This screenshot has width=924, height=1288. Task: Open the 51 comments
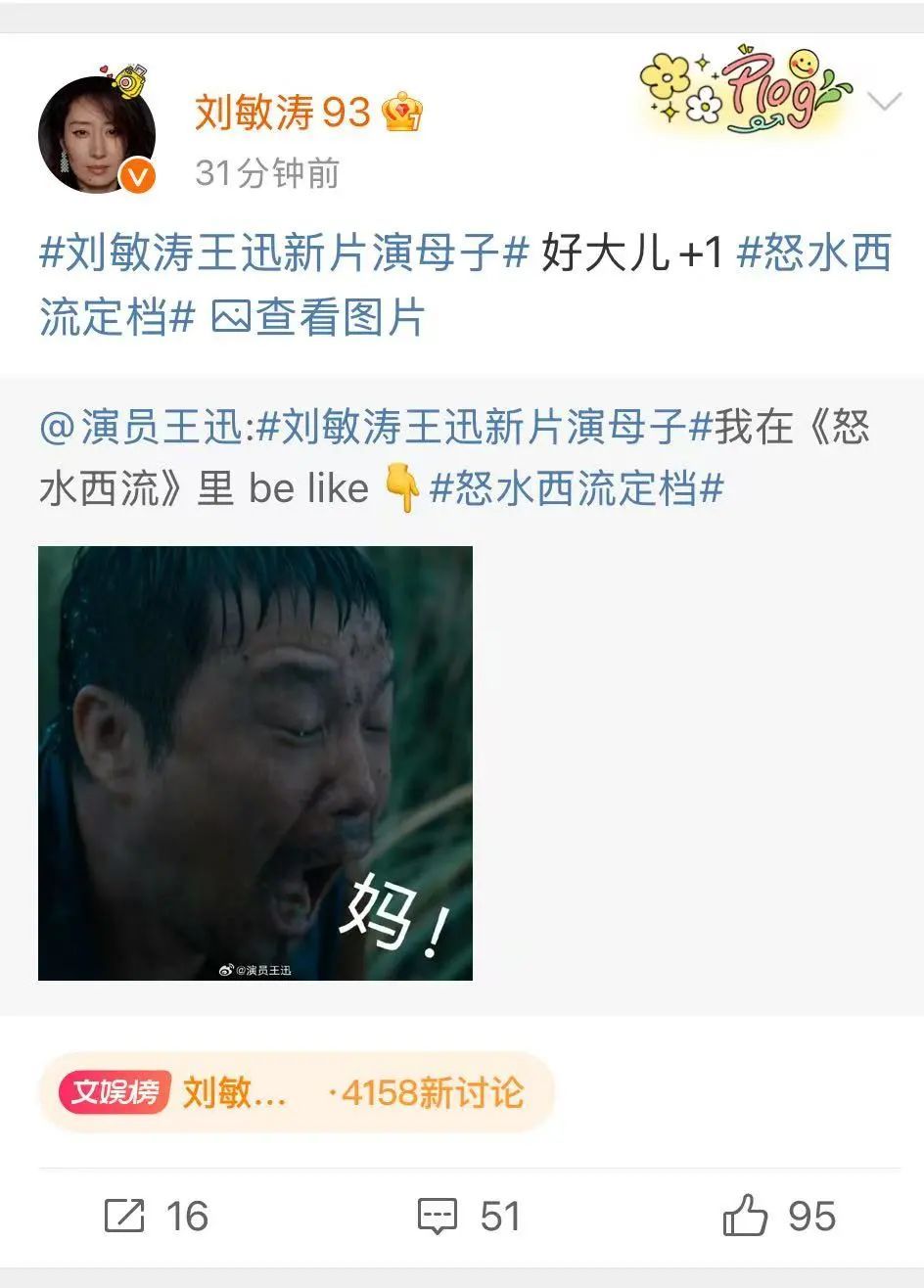pyautogui.click(x=469, y=1217)
